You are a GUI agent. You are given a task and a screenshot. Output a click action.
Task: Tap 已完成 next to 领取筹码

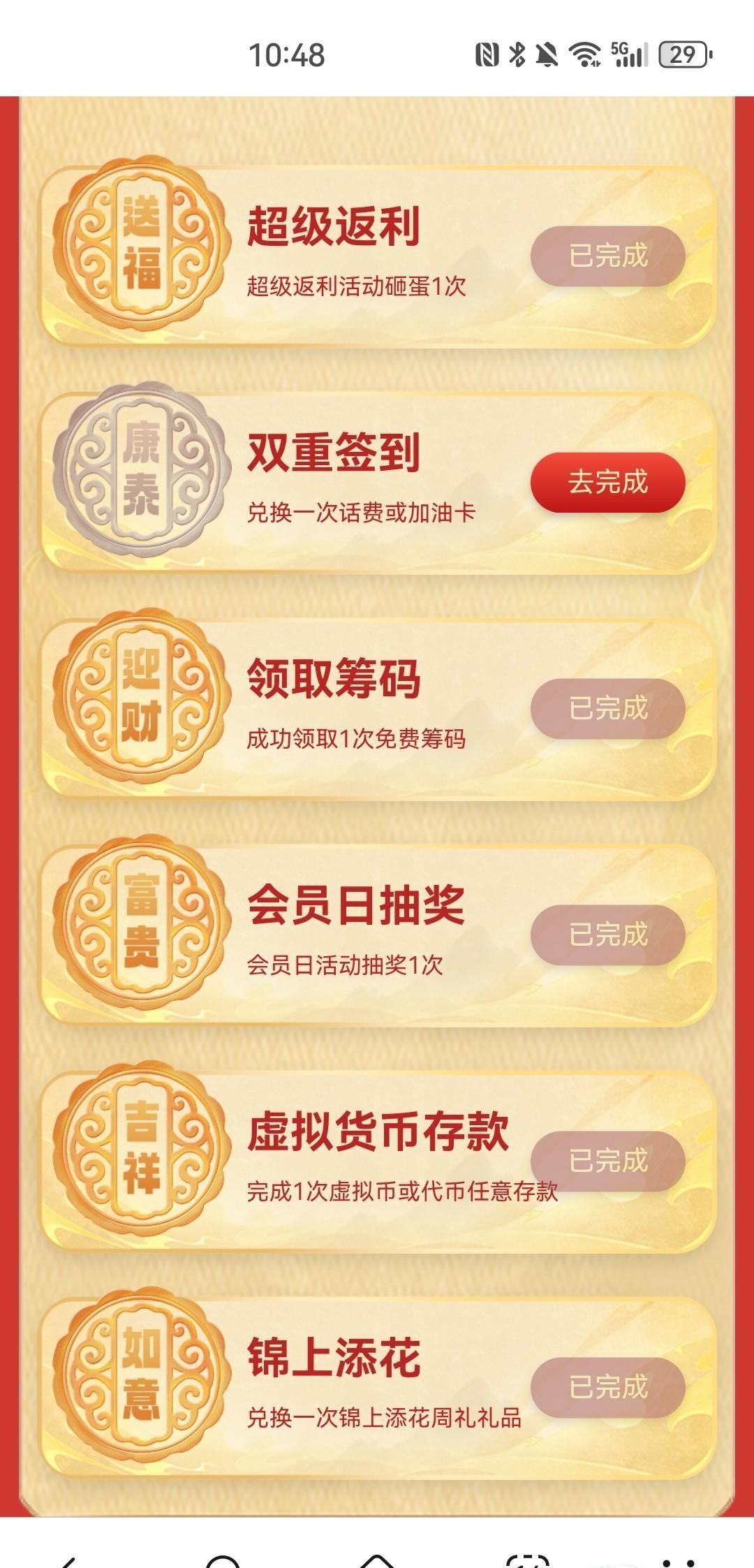coord(607,708)
